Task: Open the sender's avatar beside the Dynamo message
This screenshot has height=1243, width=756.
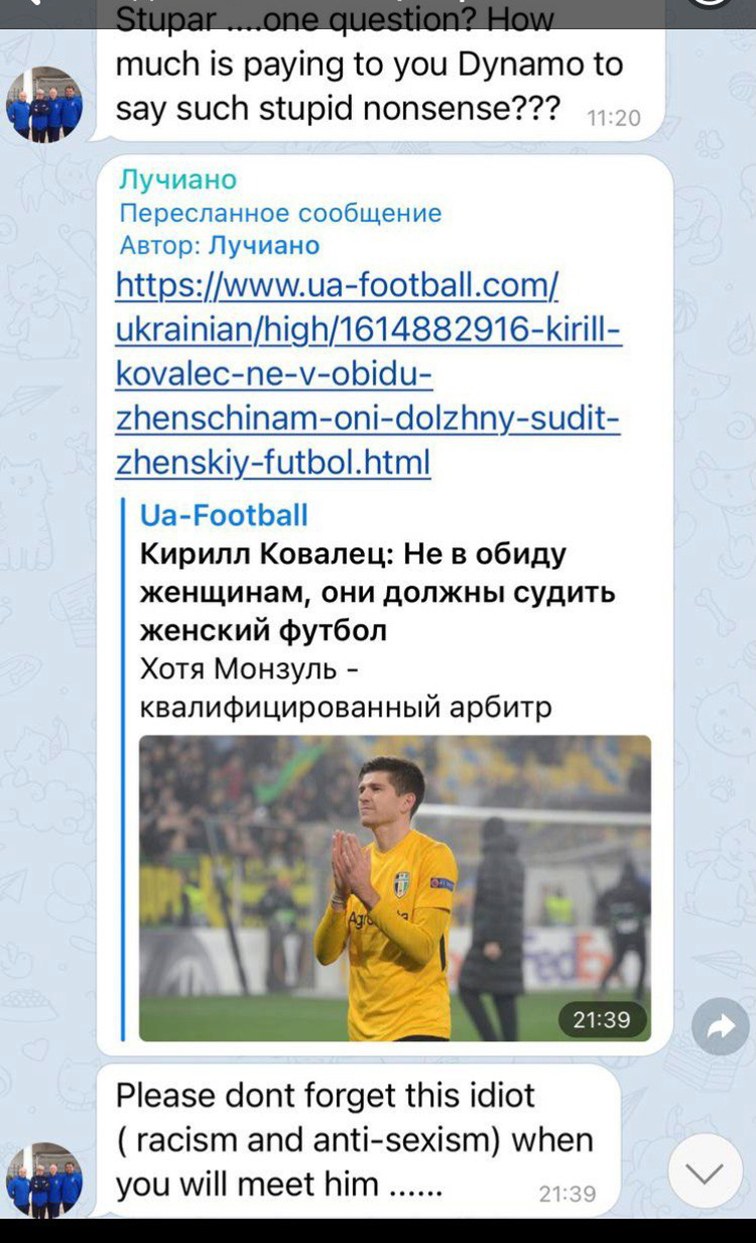Action: [x=45, y=104]
